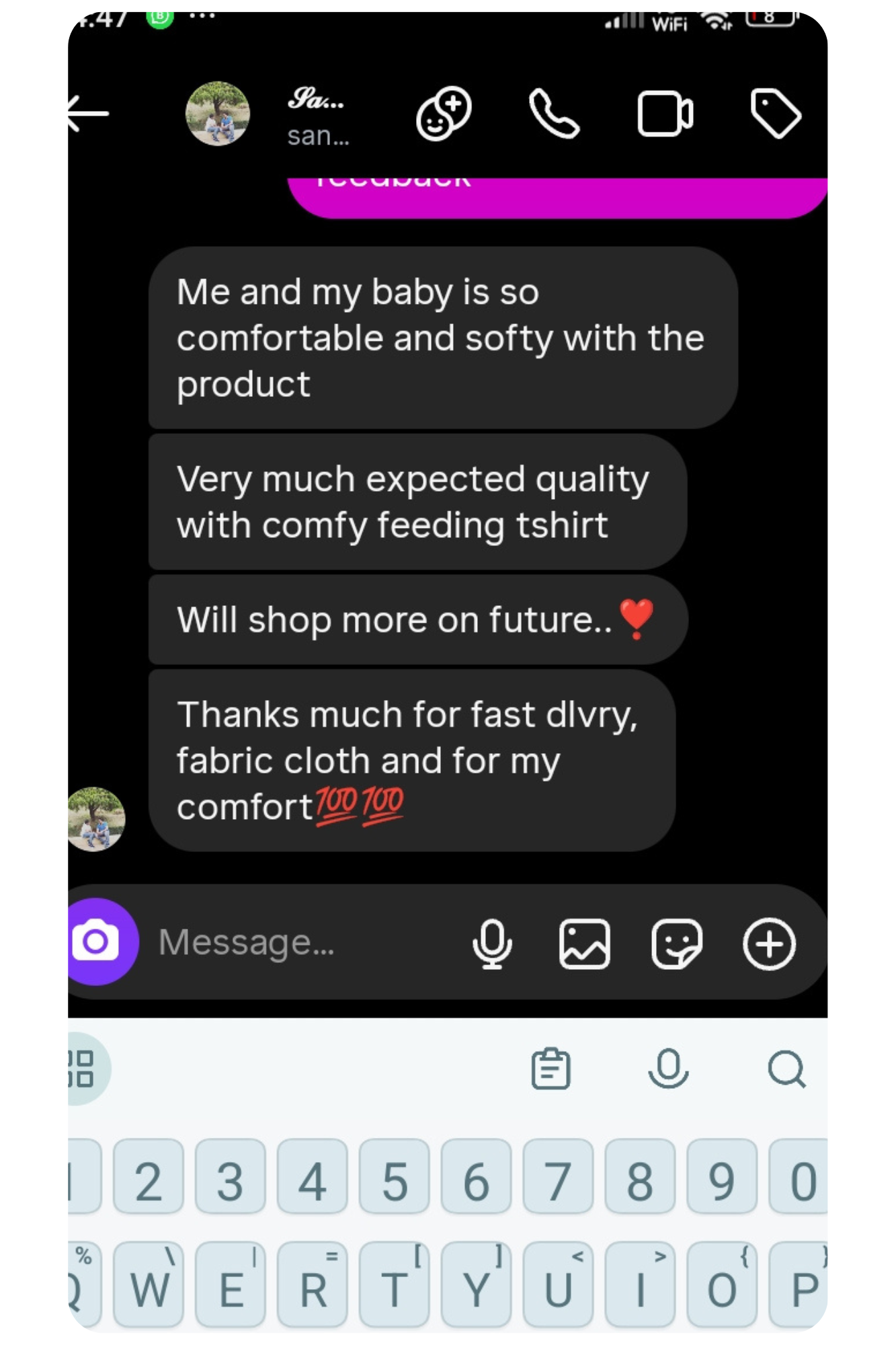Attach a photo from the gallery
Image resolution: width=896 pixels, height=1345 pixels.
pos(584,944)
